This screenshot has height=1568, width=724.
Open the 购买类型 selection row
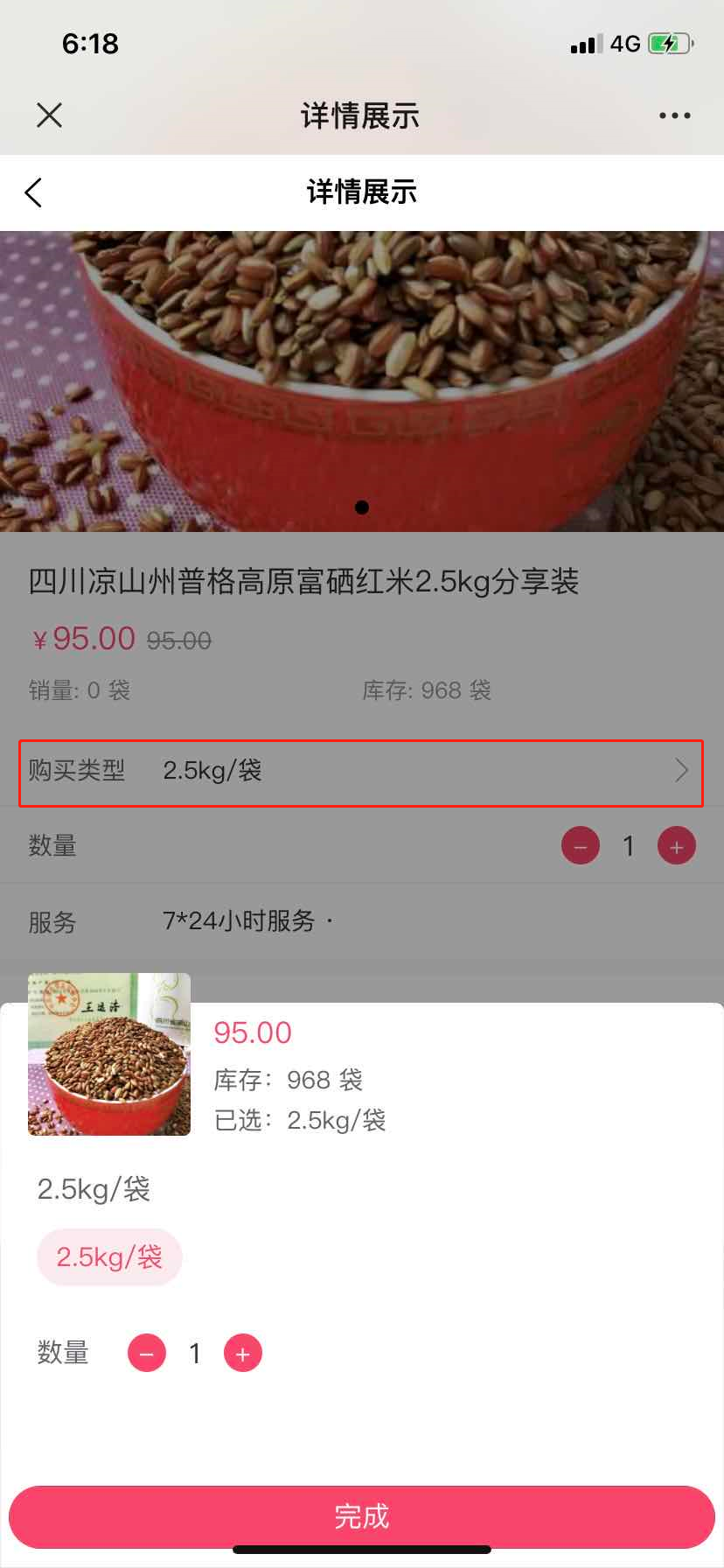[x=361, y=772]
